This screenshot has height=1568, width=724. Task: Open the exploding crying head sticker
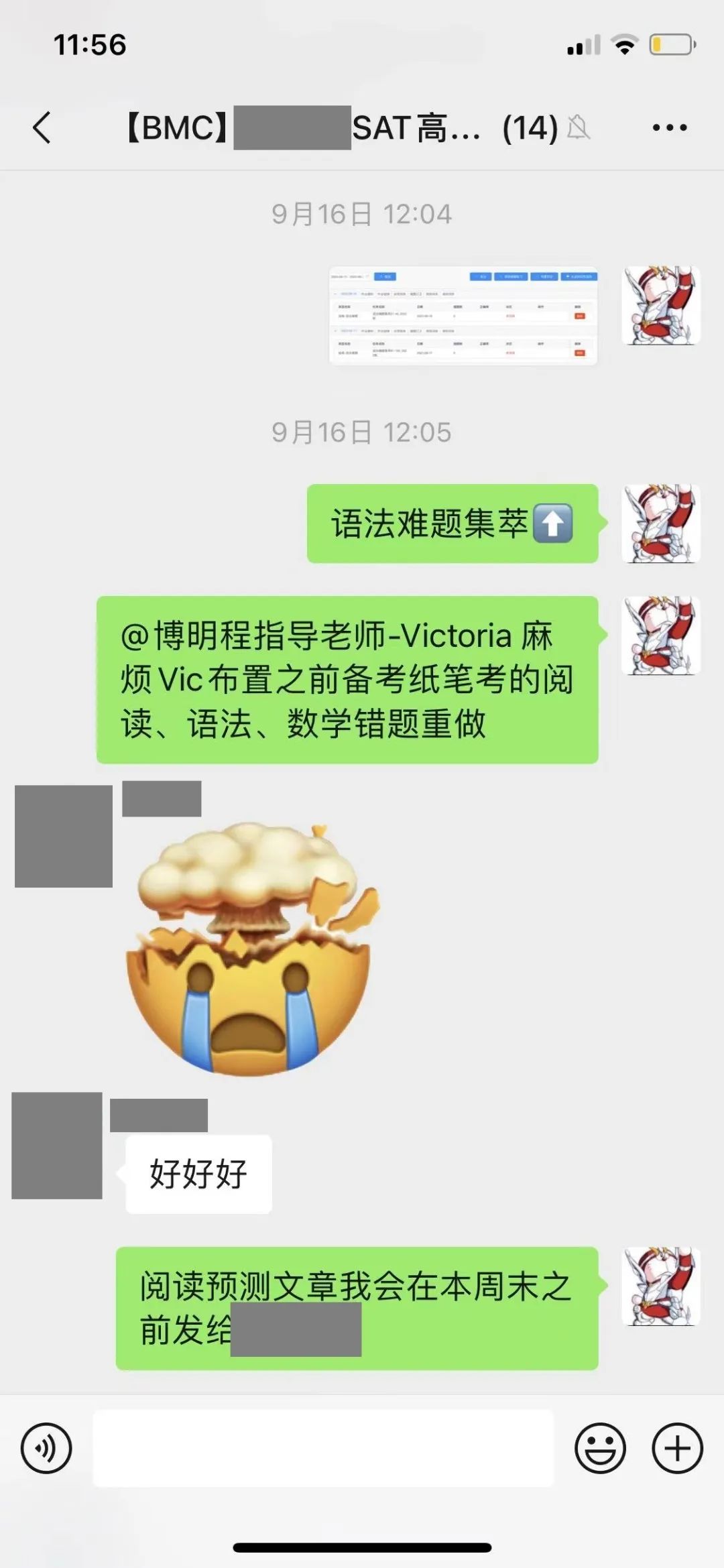click(x=251, y=949)
